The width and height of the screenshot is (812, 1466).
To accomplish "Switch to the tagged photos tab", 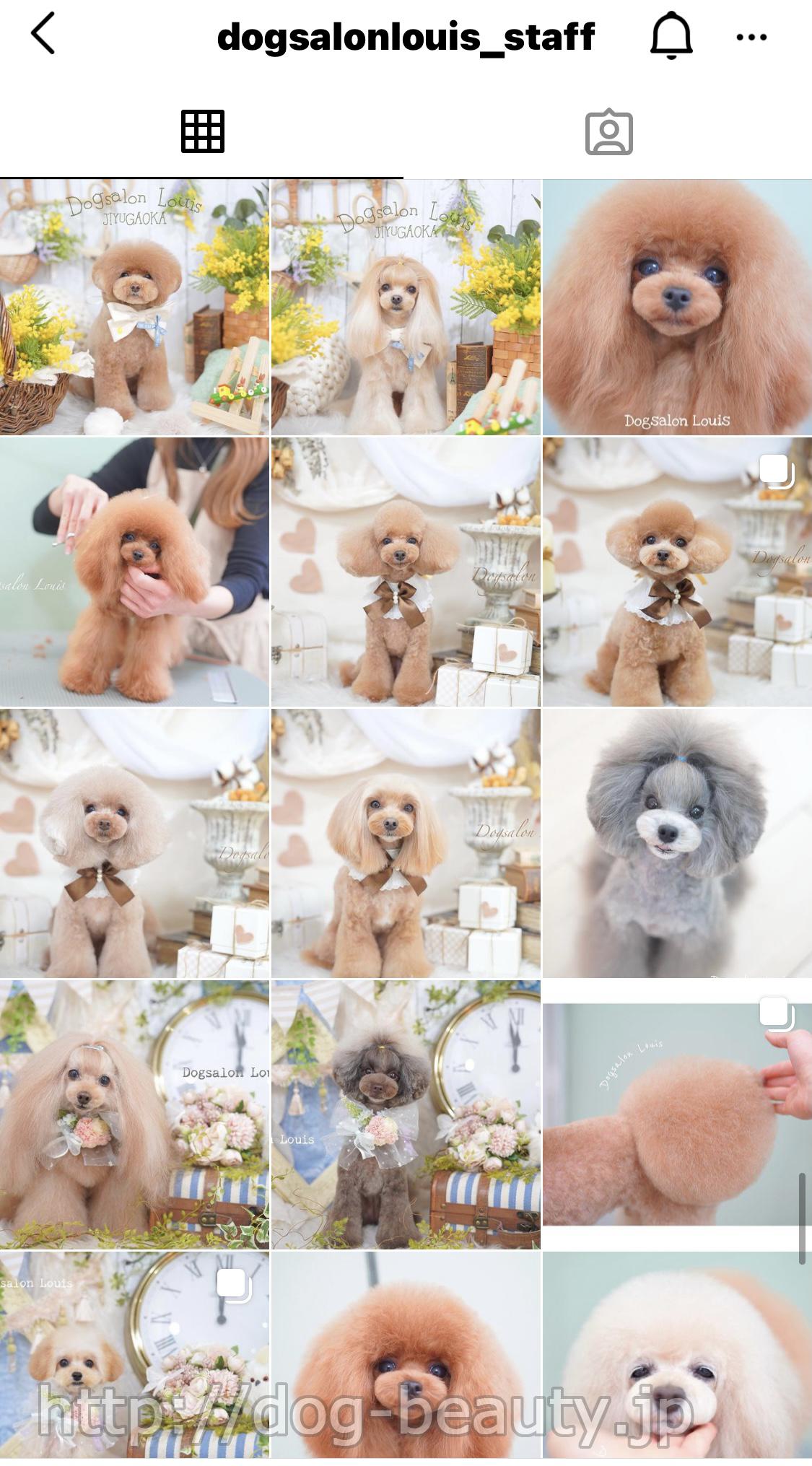I will (x=608, y=133).
